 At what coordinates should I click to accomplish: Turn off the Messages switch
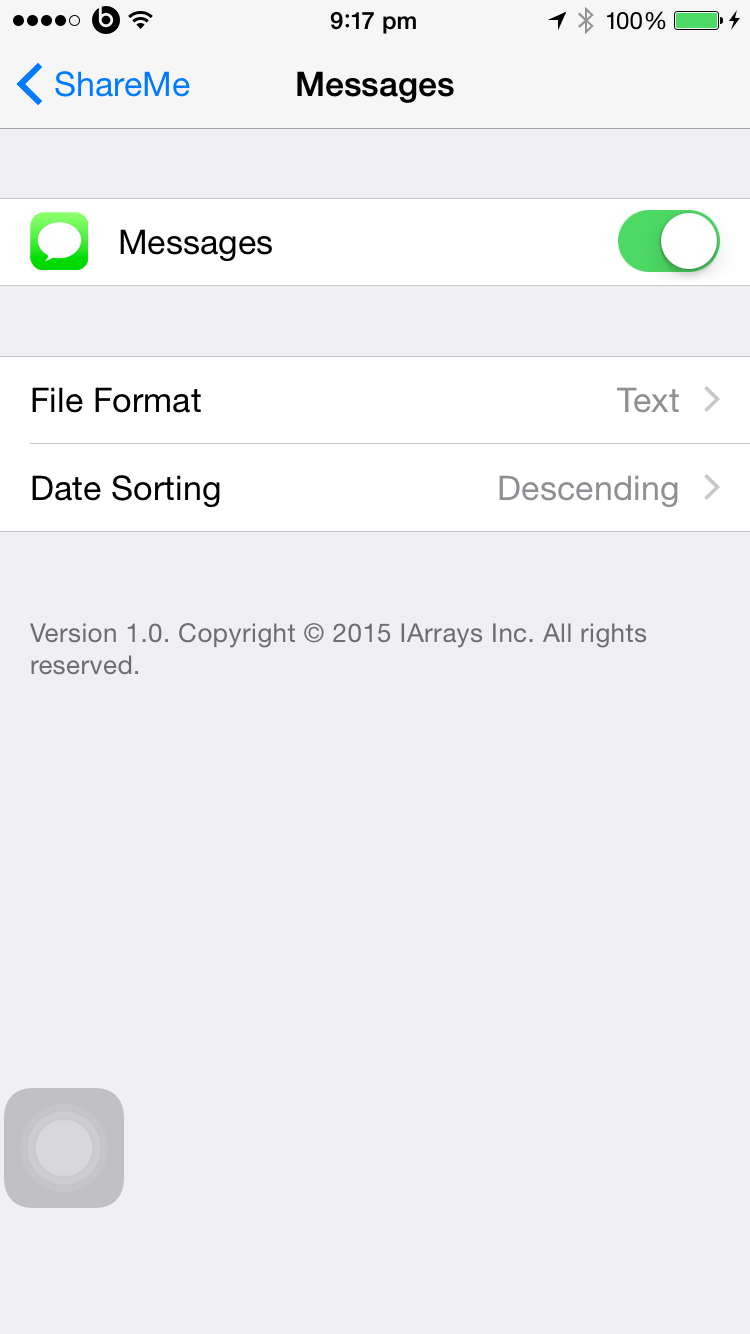click(668, 241)
